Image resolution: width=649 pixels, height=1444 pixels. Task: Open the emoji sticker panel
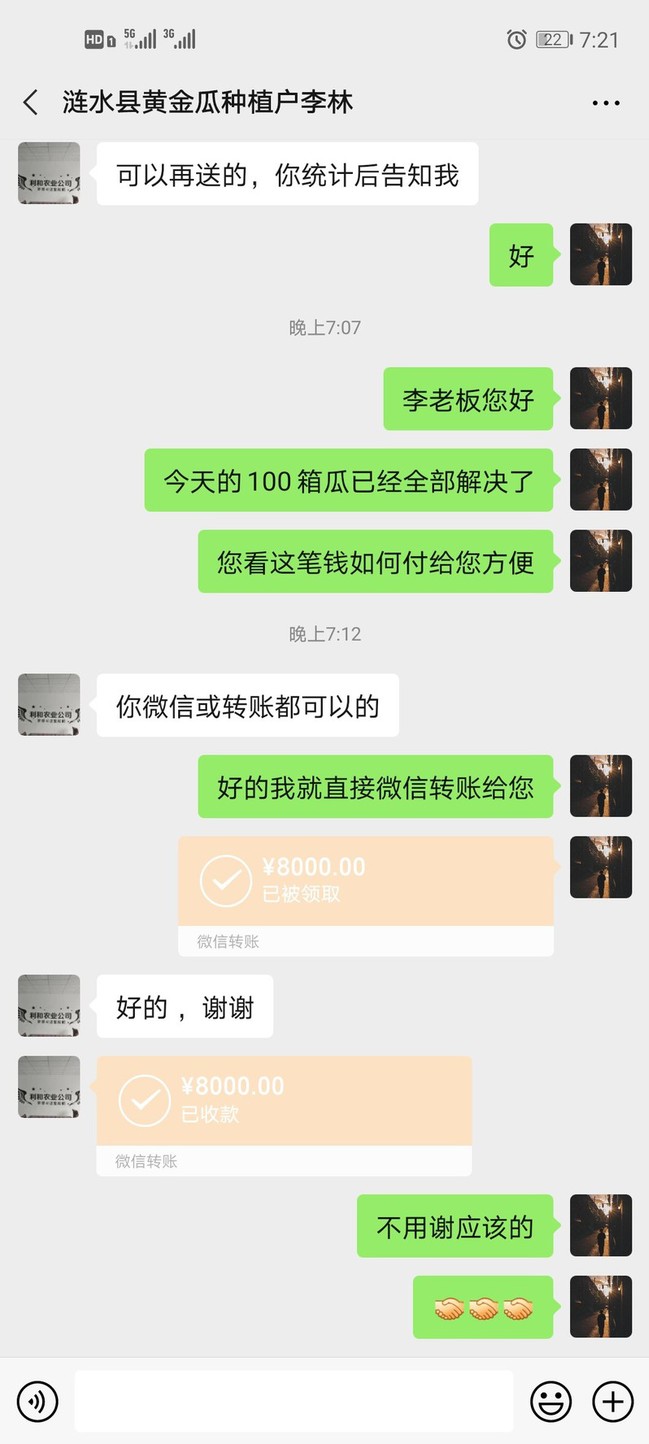coord(550,1402)
